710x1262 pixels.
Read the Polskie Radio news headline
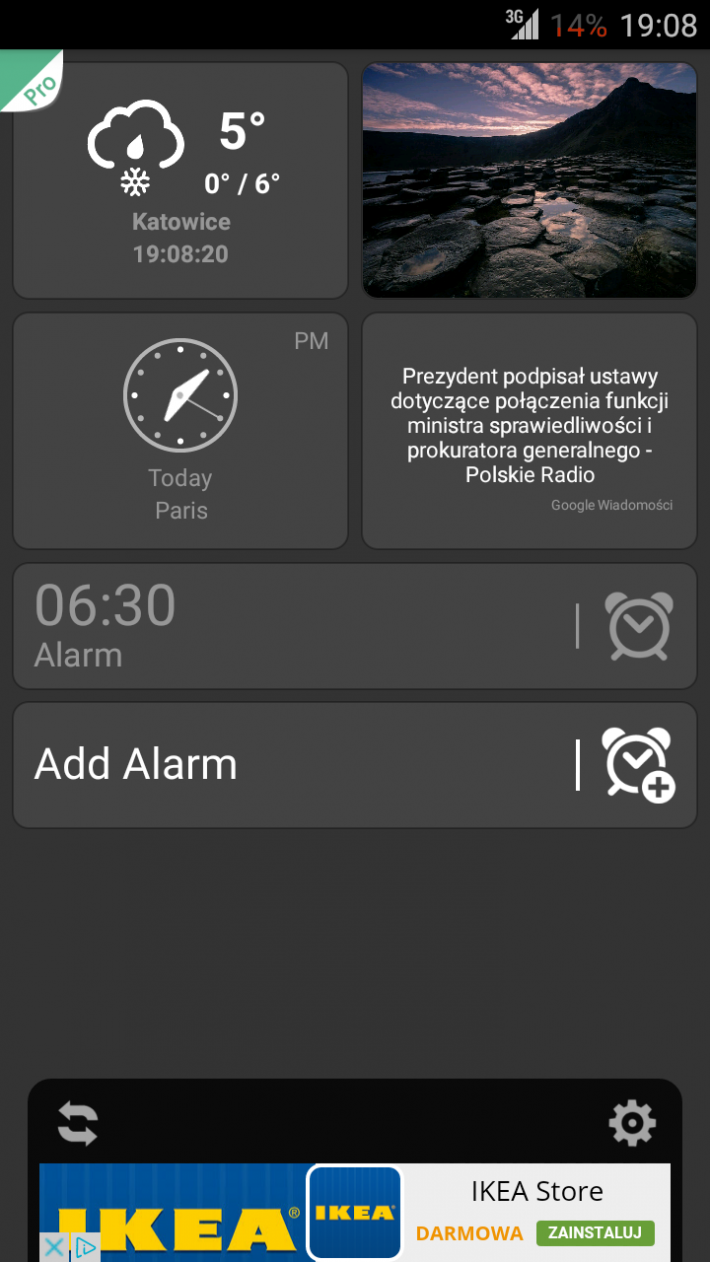point(529,425)
